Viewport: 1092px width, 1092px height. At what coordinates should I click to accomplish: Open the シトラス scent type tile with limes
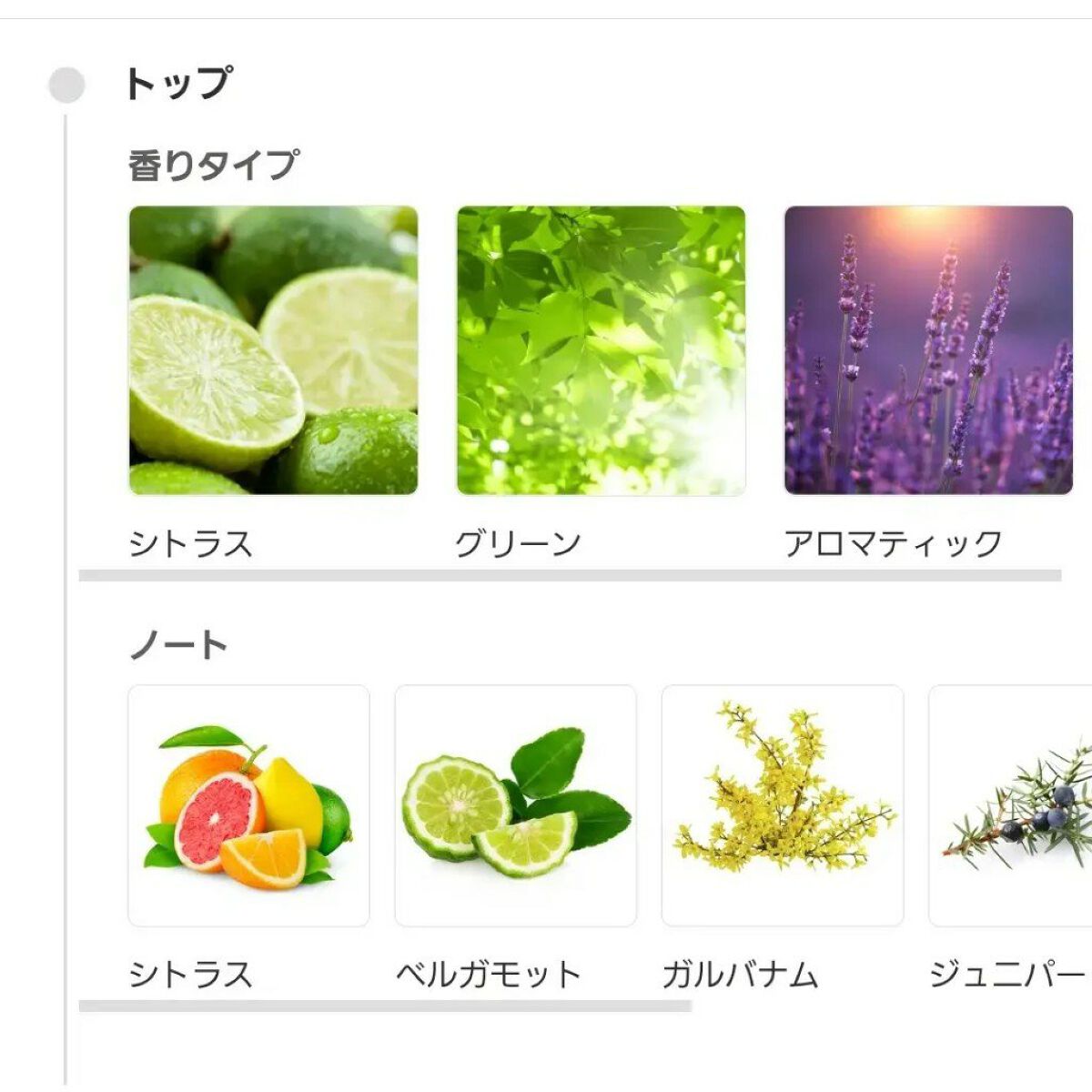[273, 350]
